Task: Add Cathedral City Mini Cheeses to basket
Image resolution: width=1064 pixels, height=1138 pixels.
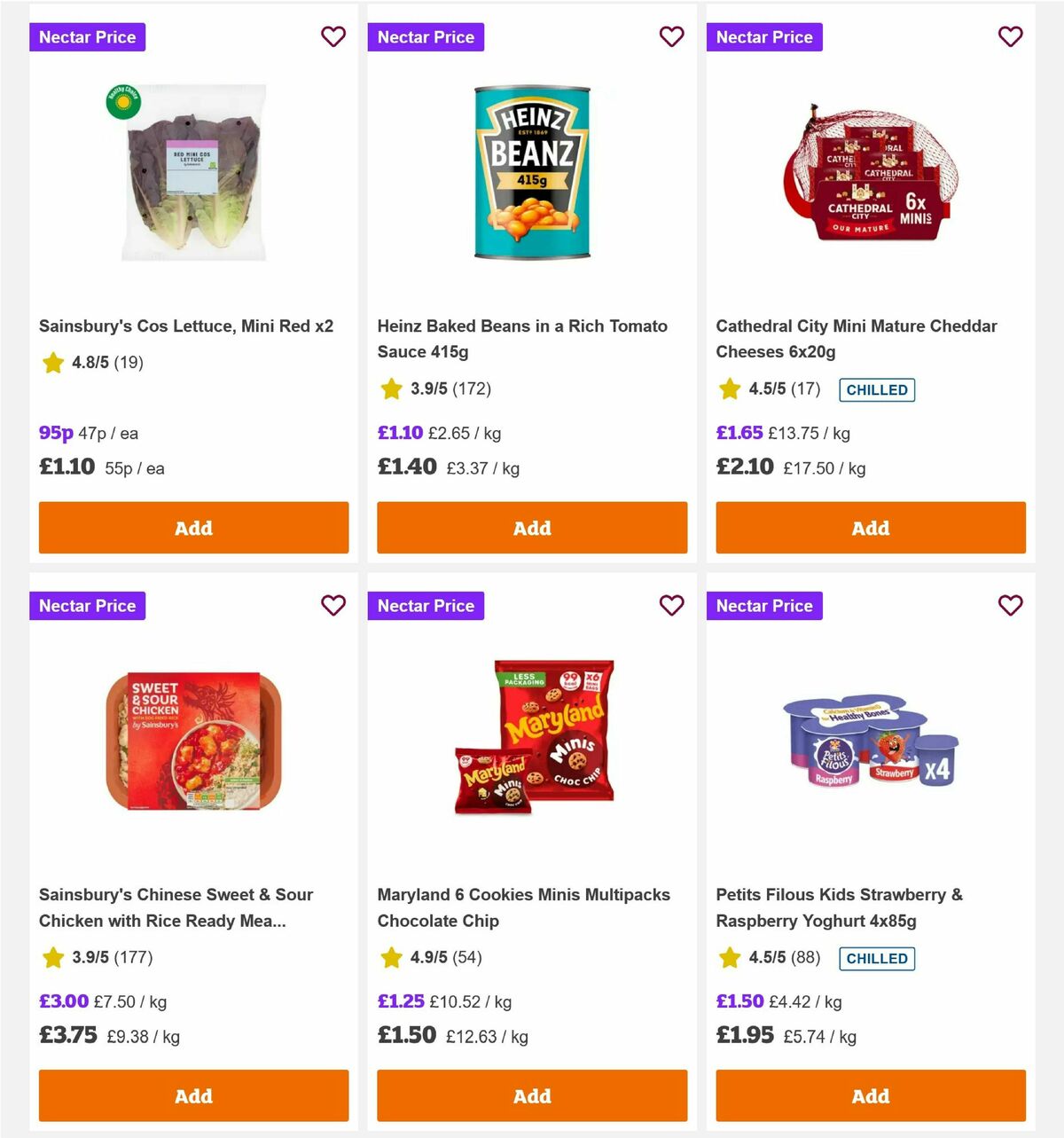Action: point(871,528)
